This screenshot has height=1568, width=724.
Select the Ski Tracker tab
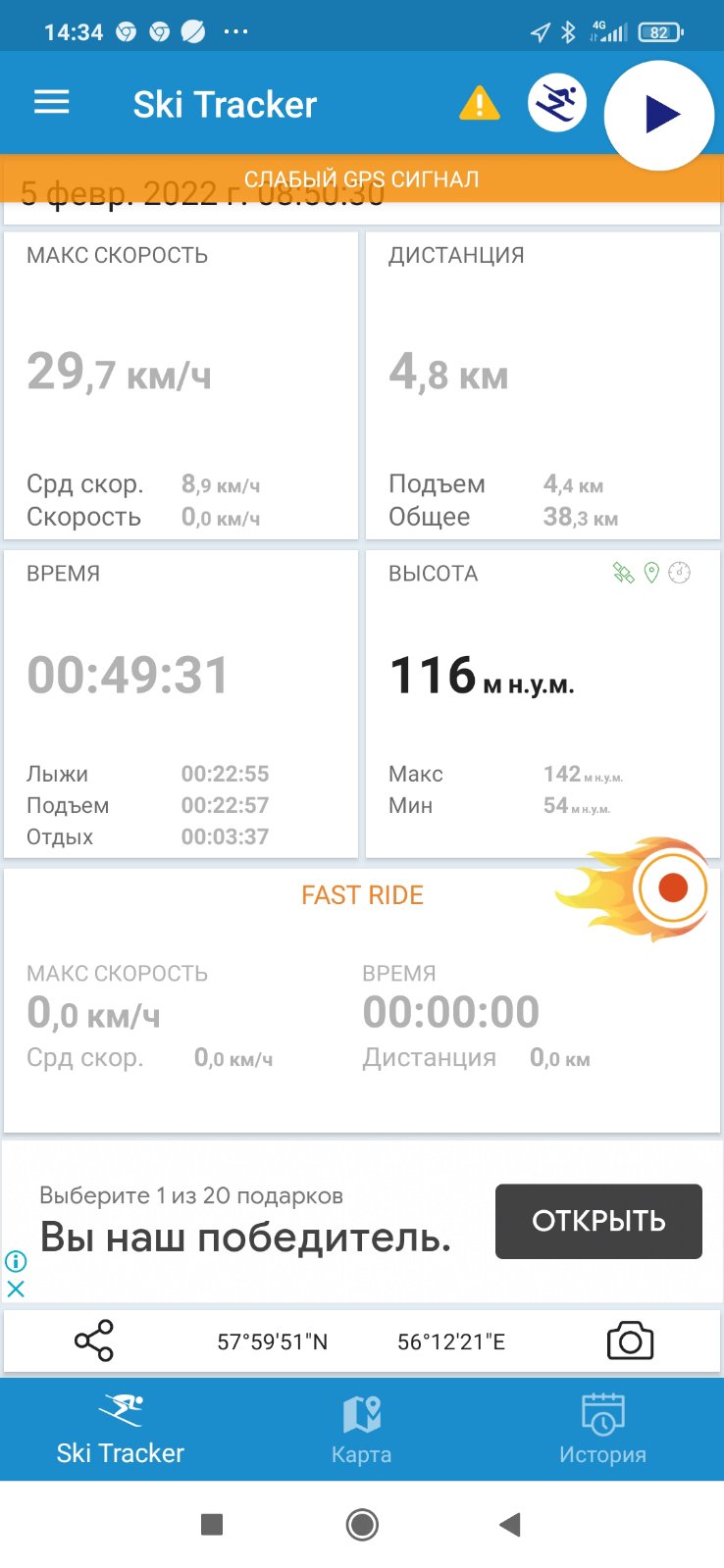pyautogui.click(x=121, y=1430)
